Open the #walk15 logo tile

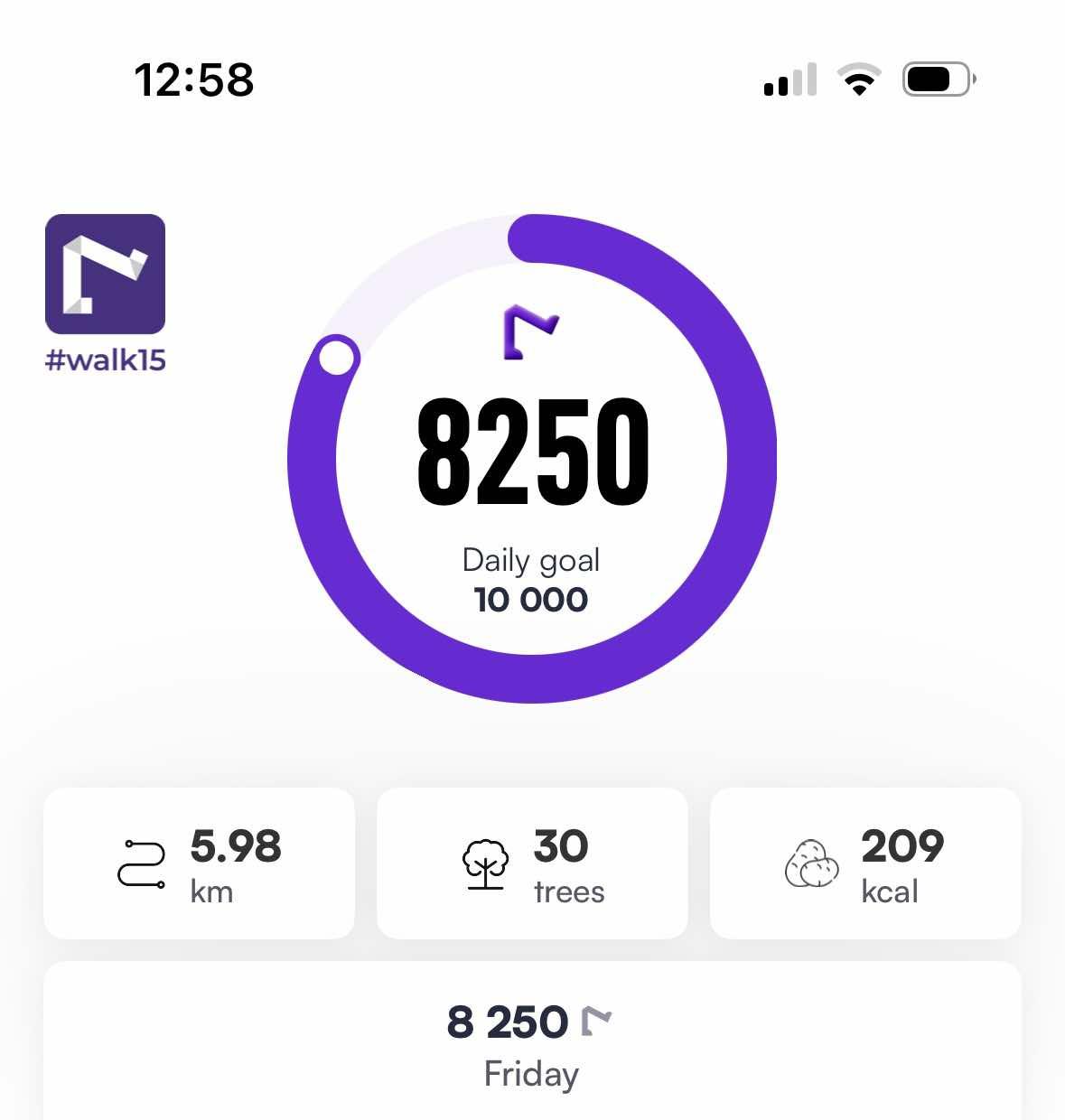[105, 275]
